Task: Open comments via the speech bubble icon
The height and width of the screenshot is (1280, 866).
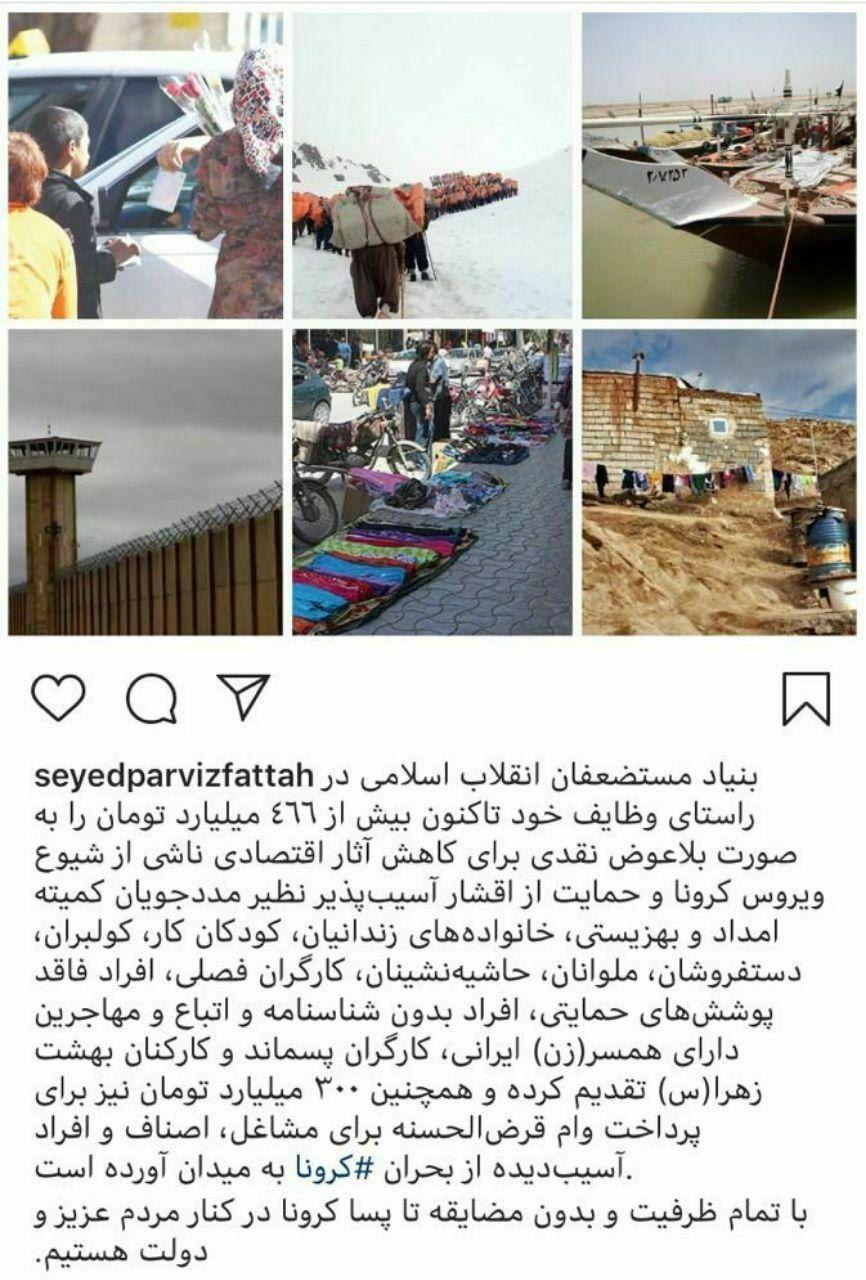Action: coord(151,699)
